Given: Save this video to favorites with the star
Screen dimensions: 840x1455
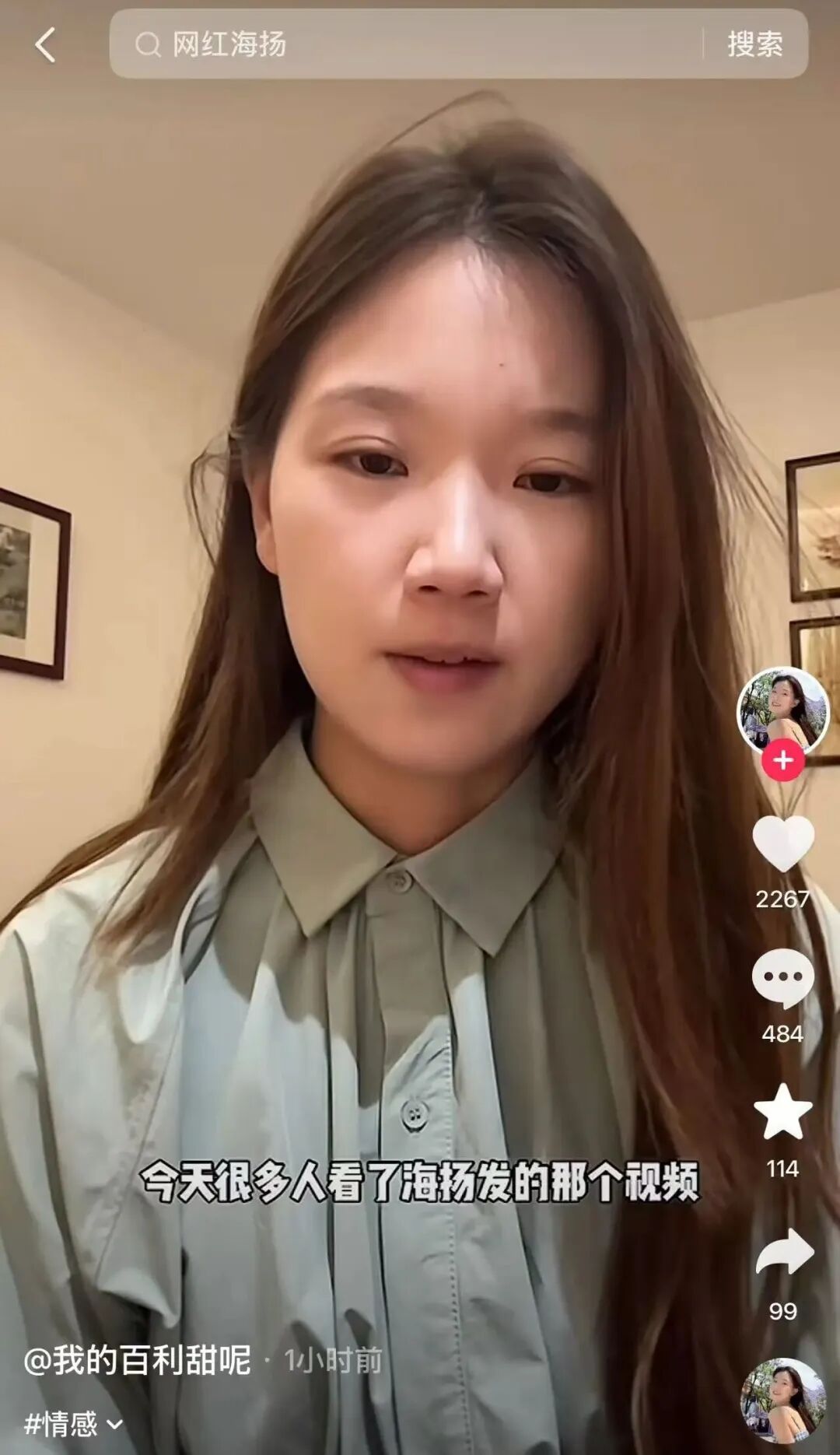Looking at the screenshot, I should tap(782, 1113).
